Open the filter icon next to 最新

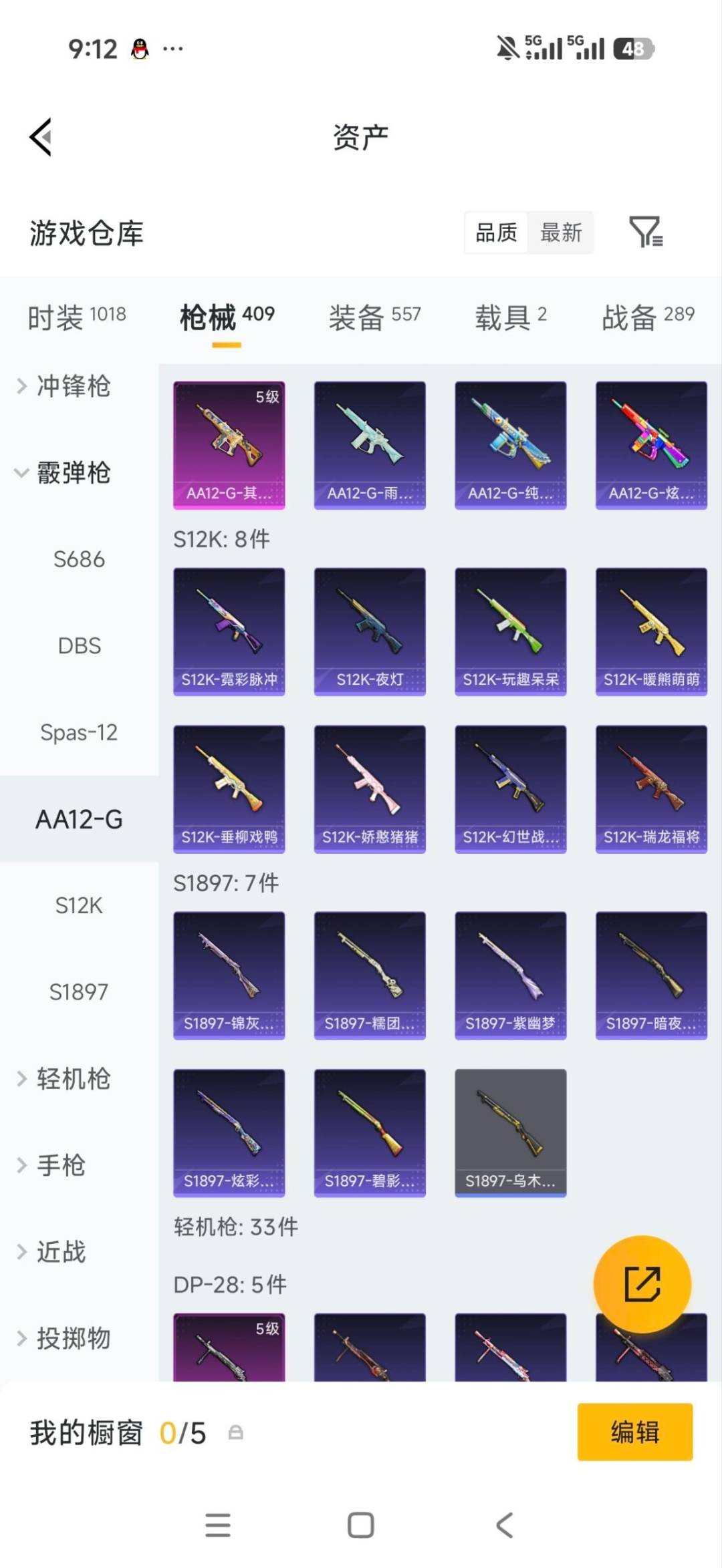click(x=646, y=232)
